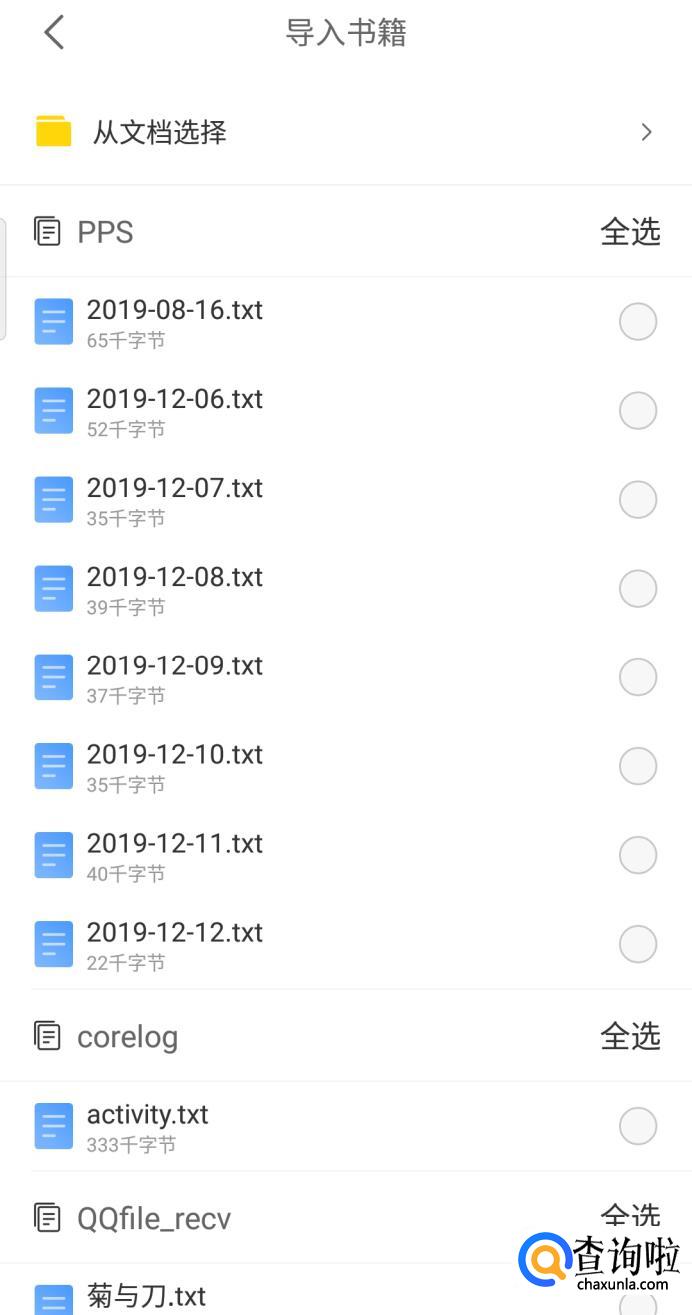Tick the circle next to 2019-12-08.txt
Screen dimensions: 692x1315
[x=638, y=589]
